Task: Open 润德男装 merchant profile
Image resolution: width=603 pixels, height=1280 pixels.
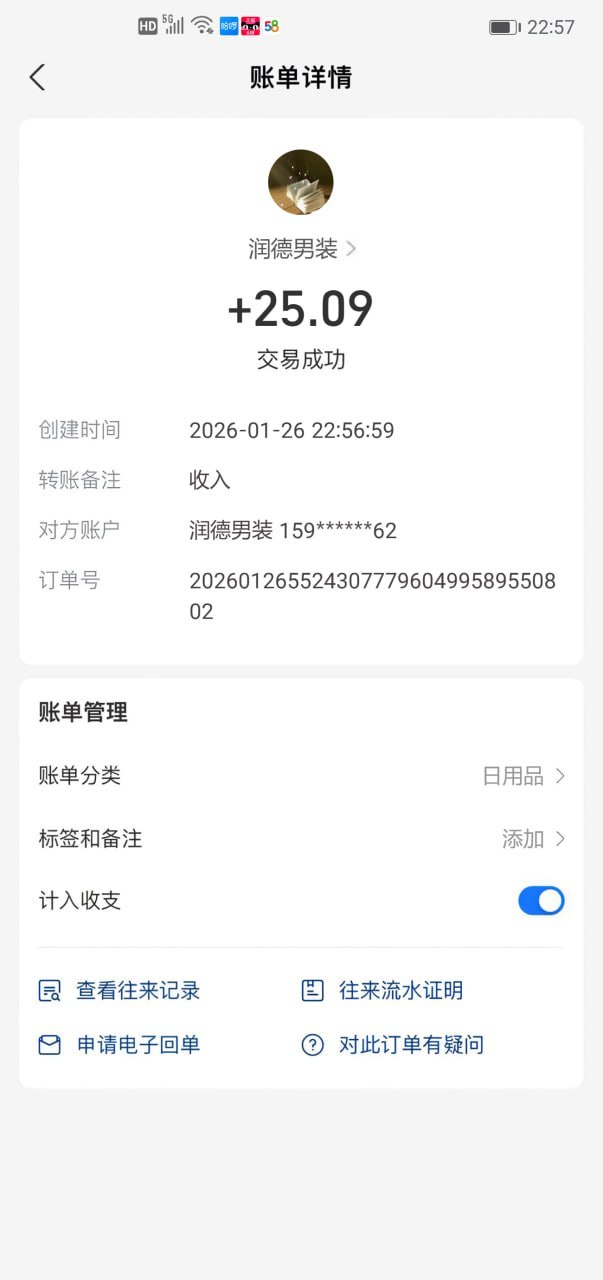Action: (301, 249)
